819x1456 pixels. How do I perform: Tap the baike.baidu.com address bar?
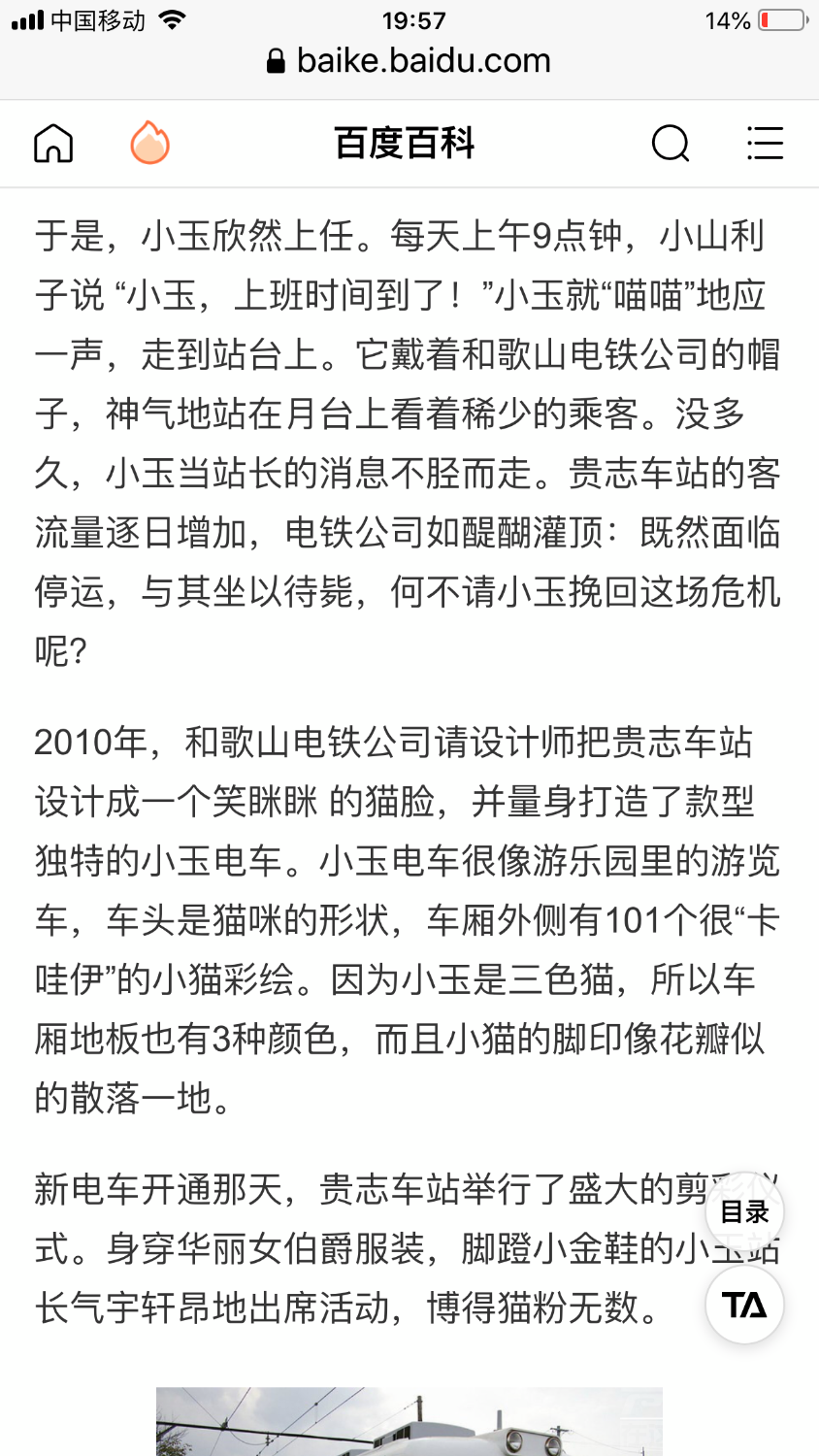pos(409,61)
